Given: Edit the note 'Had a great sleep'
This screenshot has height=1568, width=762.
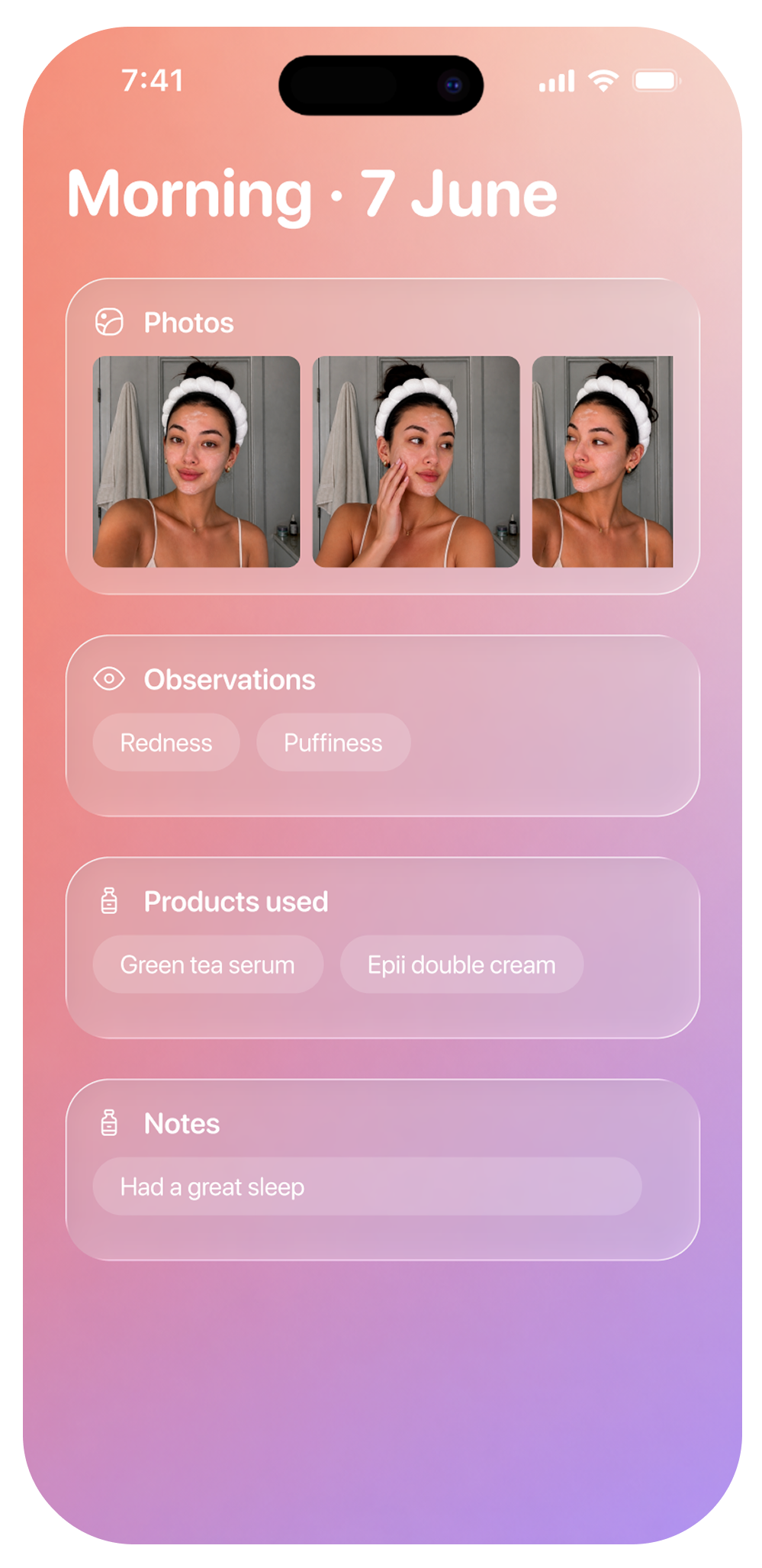Looking at the screenshot, I should click(x=367, y=1186).
